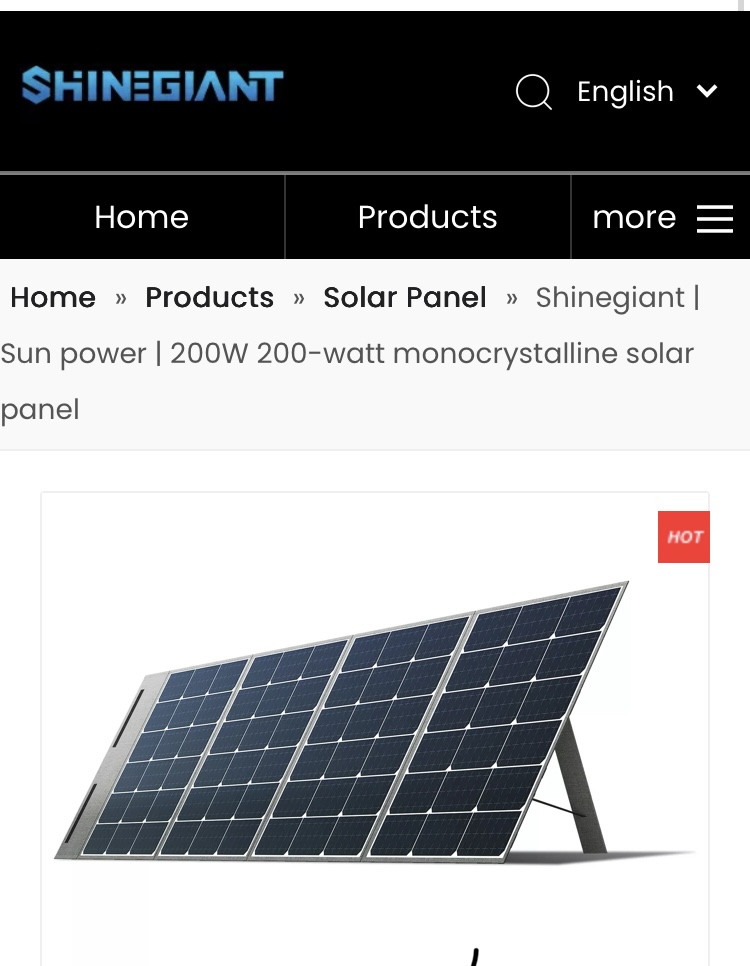Screen dimensions: 750x966
Task: Open the Solar Panel breadcrumb link
Action: click(405, 297)
